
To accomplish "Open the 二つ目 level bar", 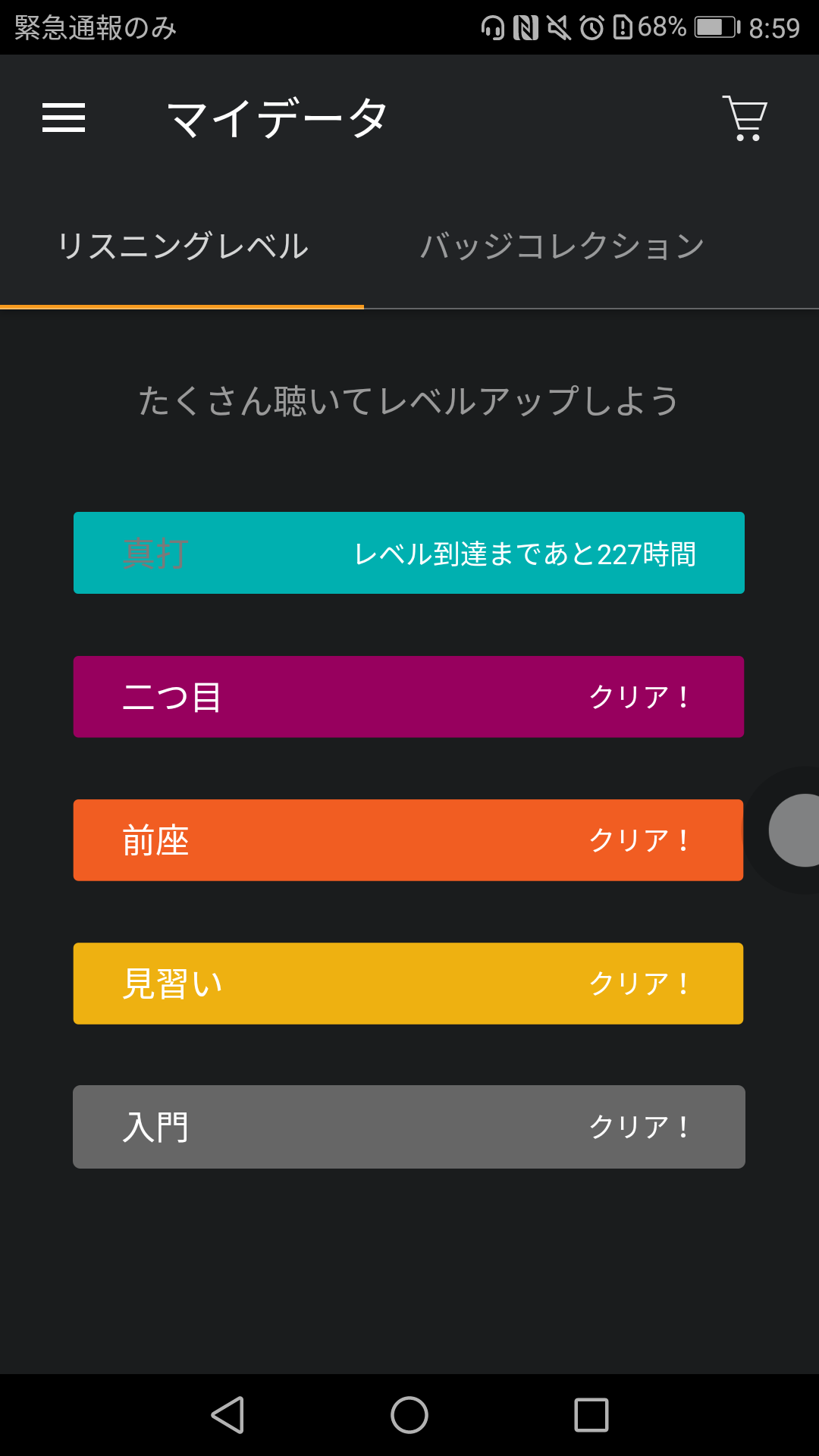I will 409,697.
